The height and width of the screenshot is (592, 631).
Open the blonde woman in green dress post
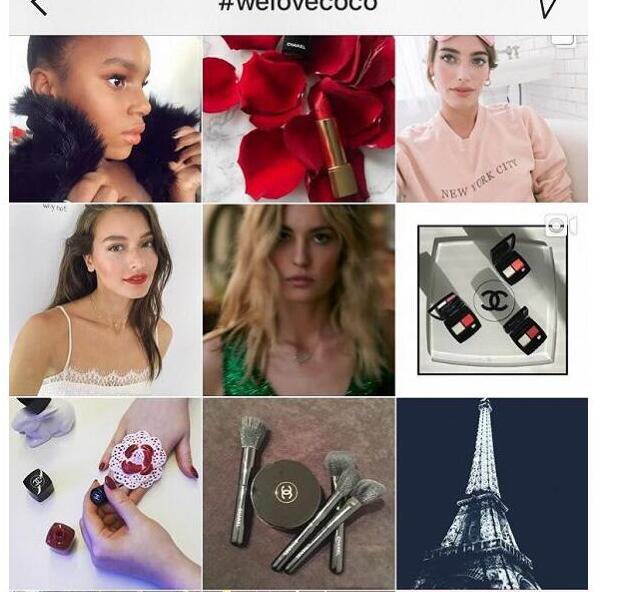(298, 300)
